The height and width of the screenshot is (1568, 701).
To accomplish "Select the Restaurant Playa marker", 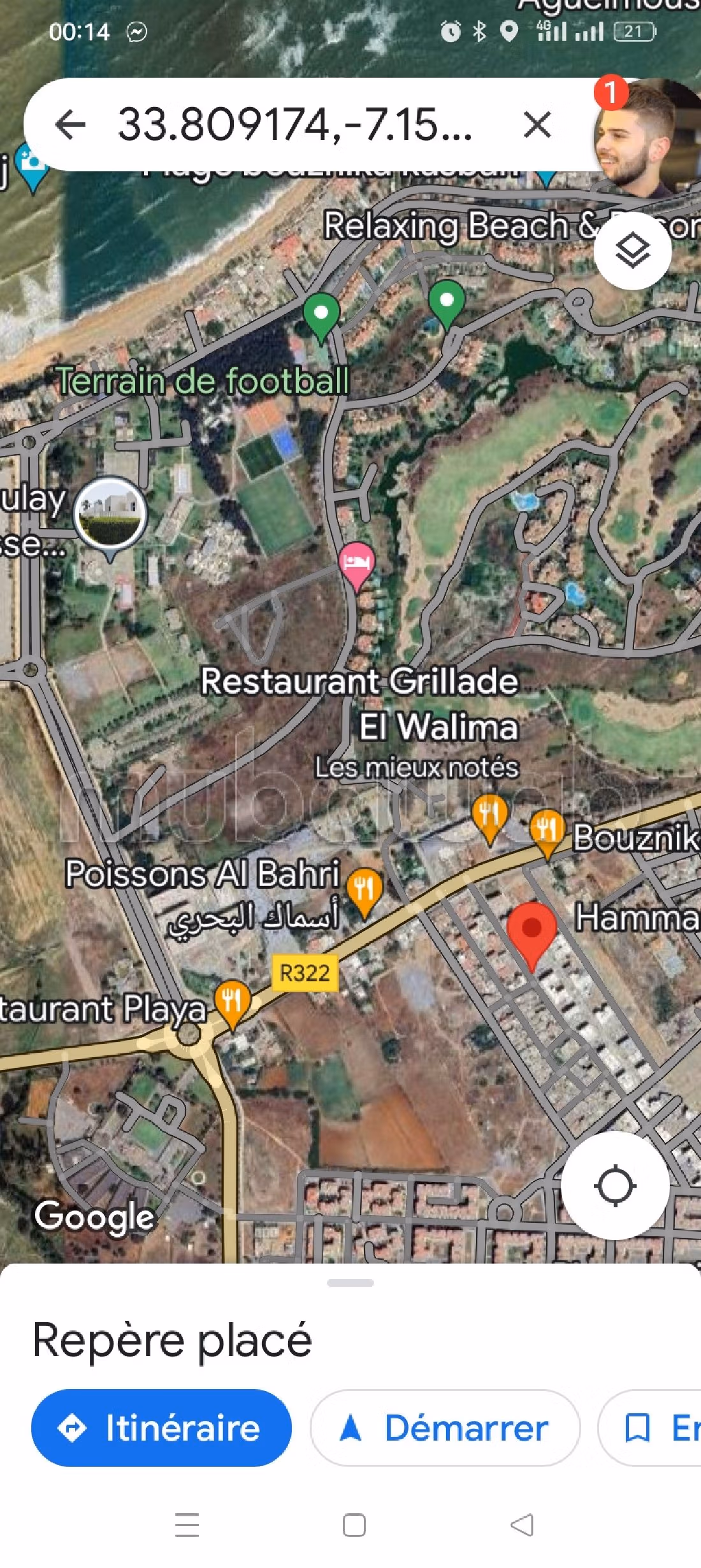I will 232,1002.
